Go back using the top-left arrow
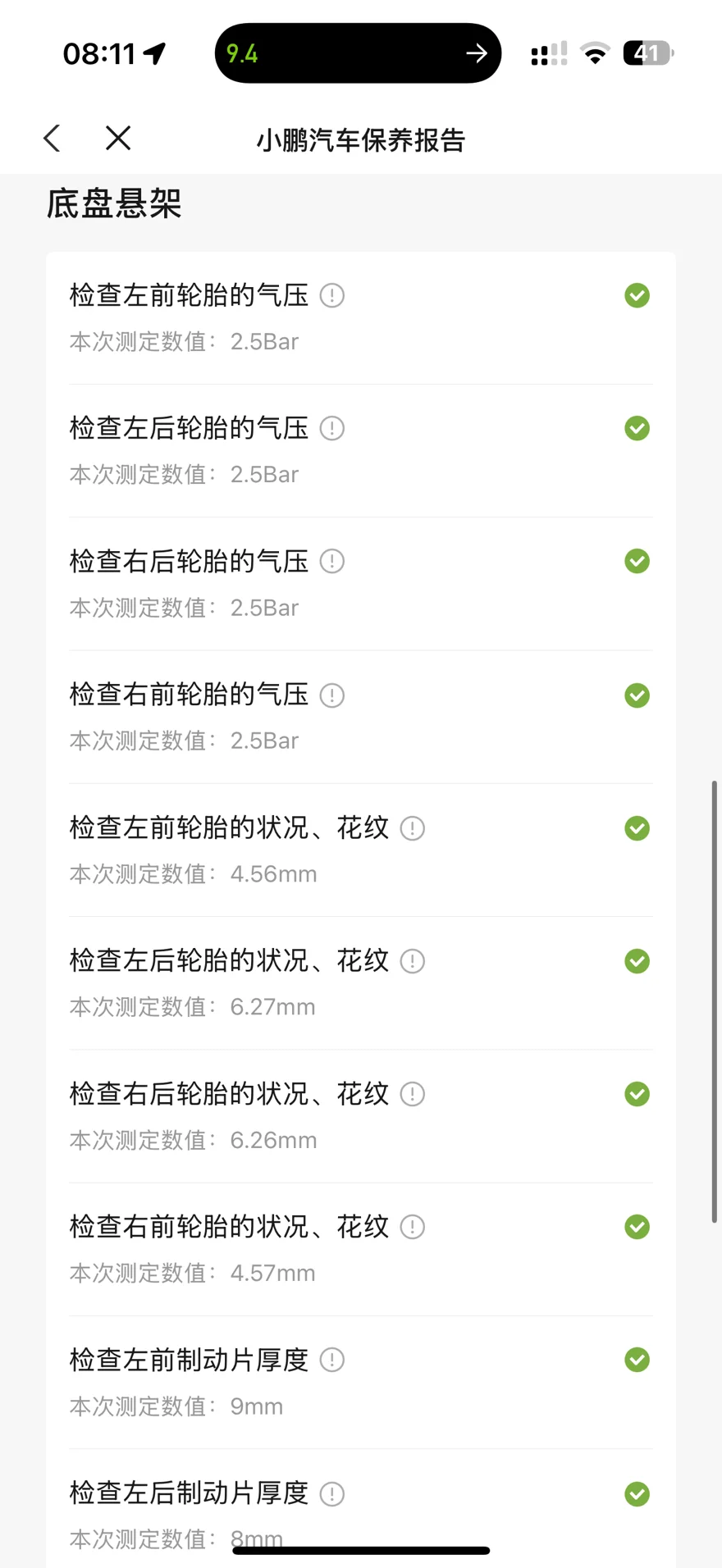 click(x=53, y=138)
